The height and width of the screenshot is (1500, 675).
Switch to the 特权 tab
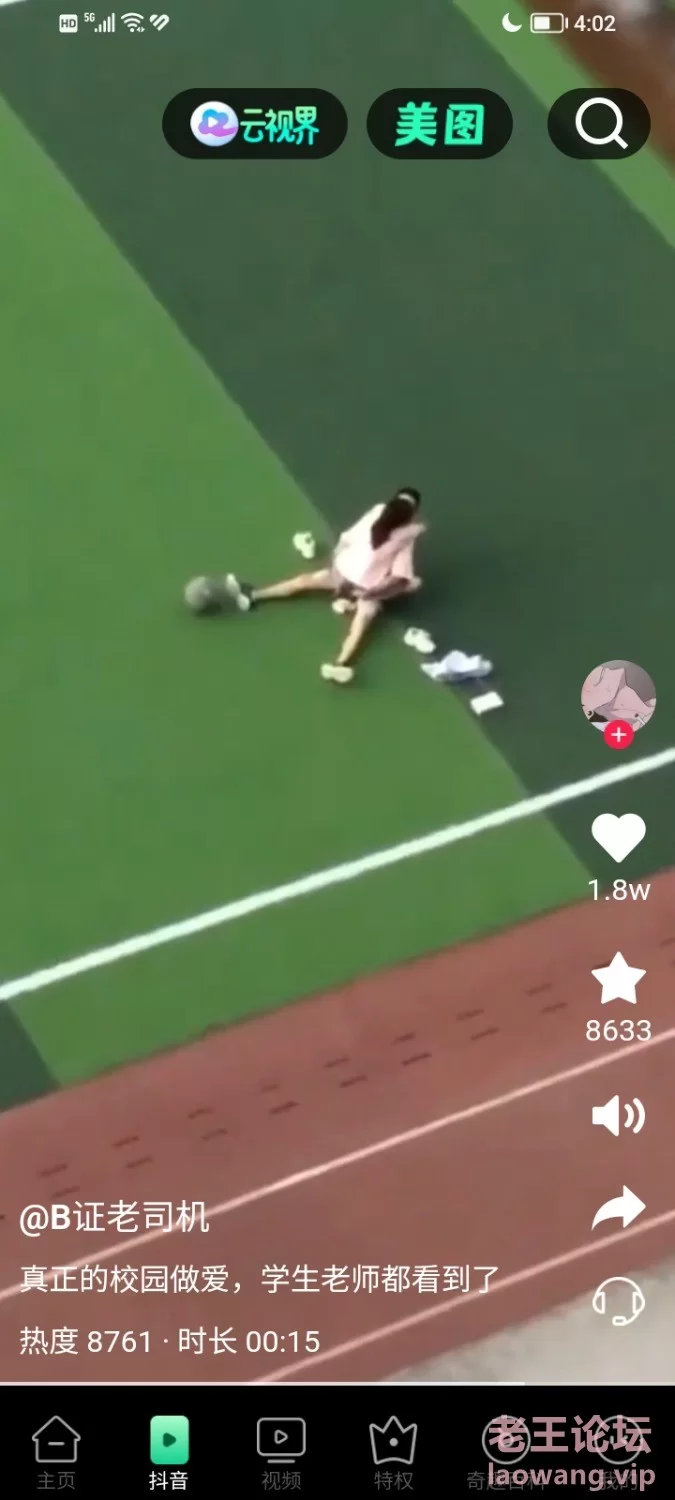coord(393,1452)
